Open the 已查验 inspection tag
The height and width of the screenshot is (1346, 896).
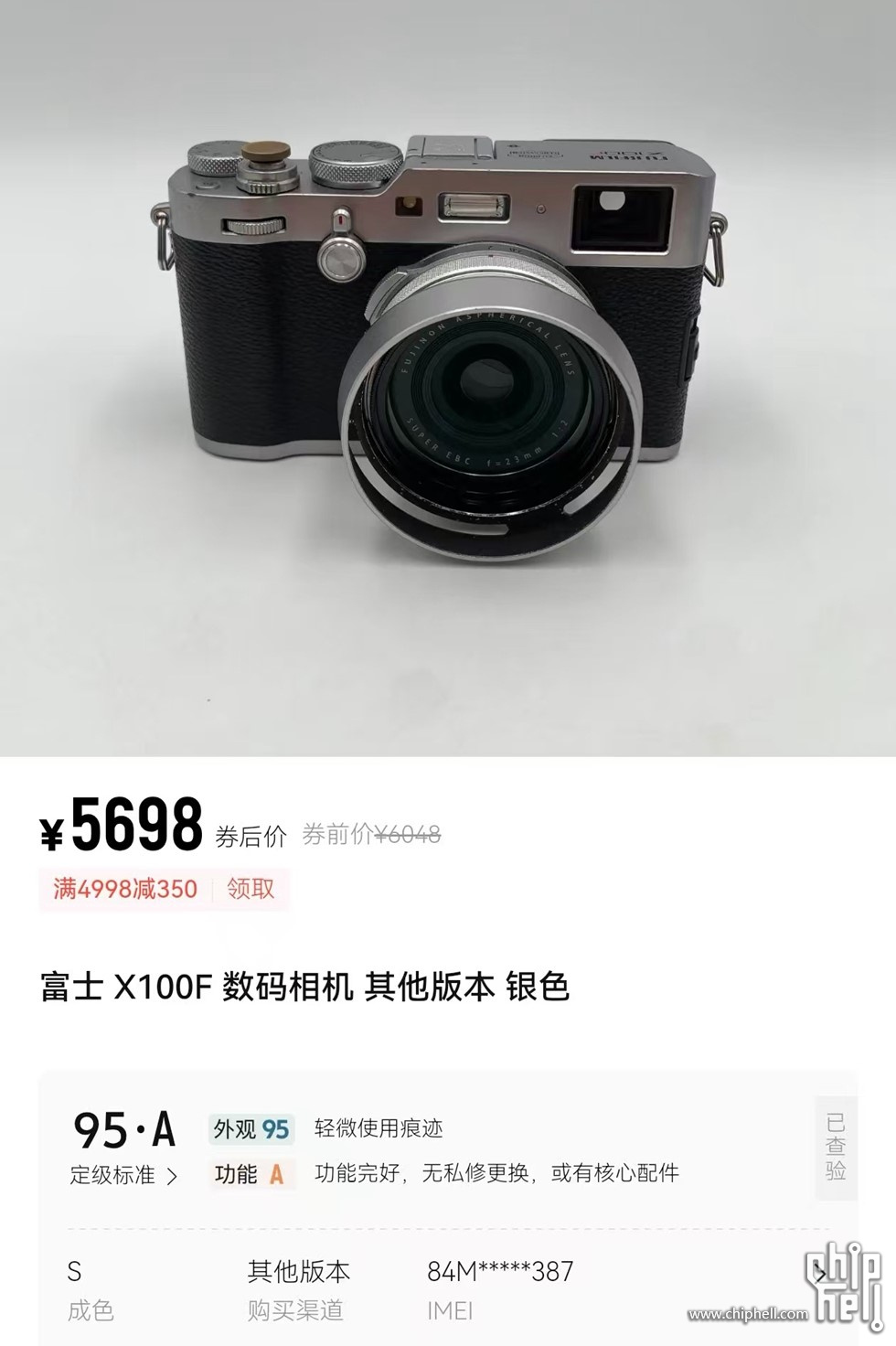[x=836, y=1147]
